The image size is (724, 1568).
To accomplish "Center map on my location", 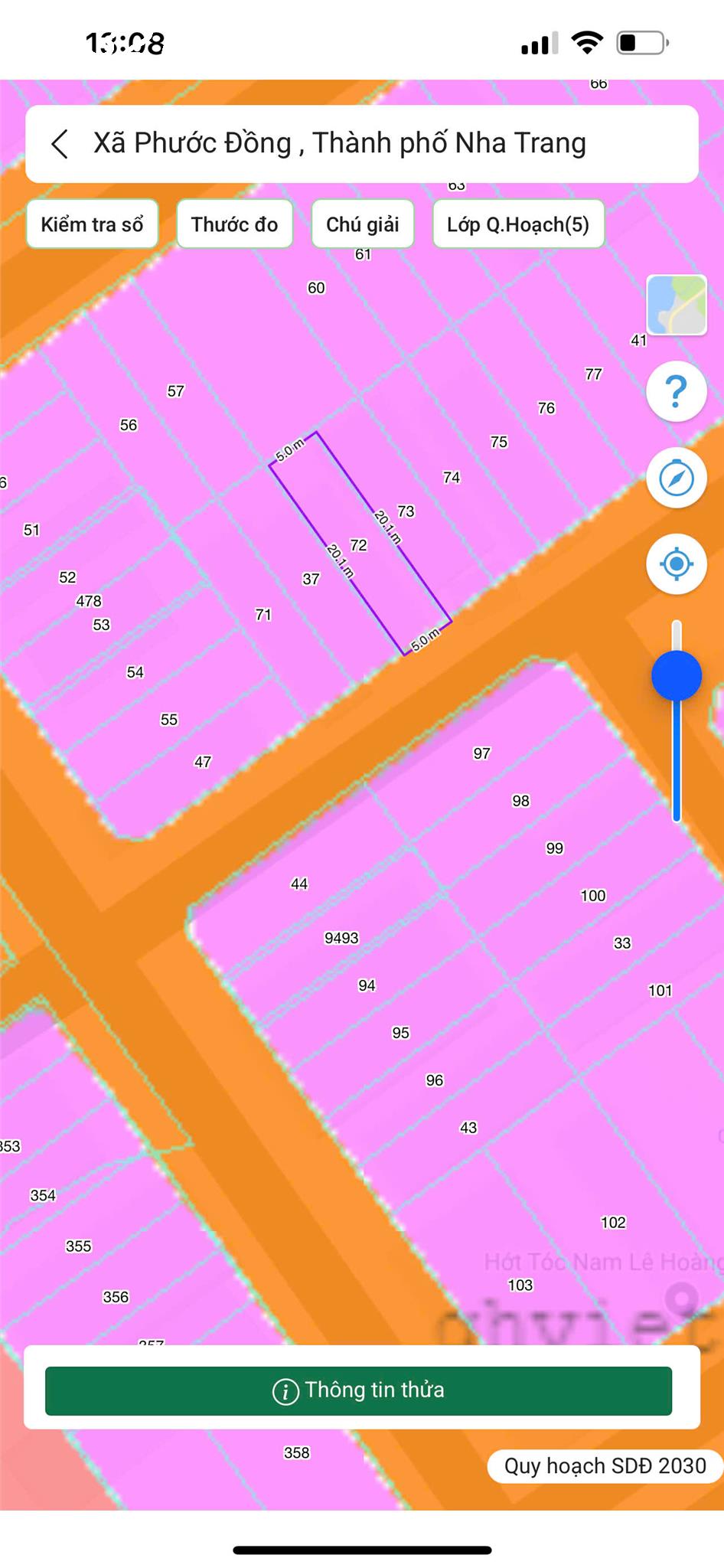I will click(x=676, y=564).
